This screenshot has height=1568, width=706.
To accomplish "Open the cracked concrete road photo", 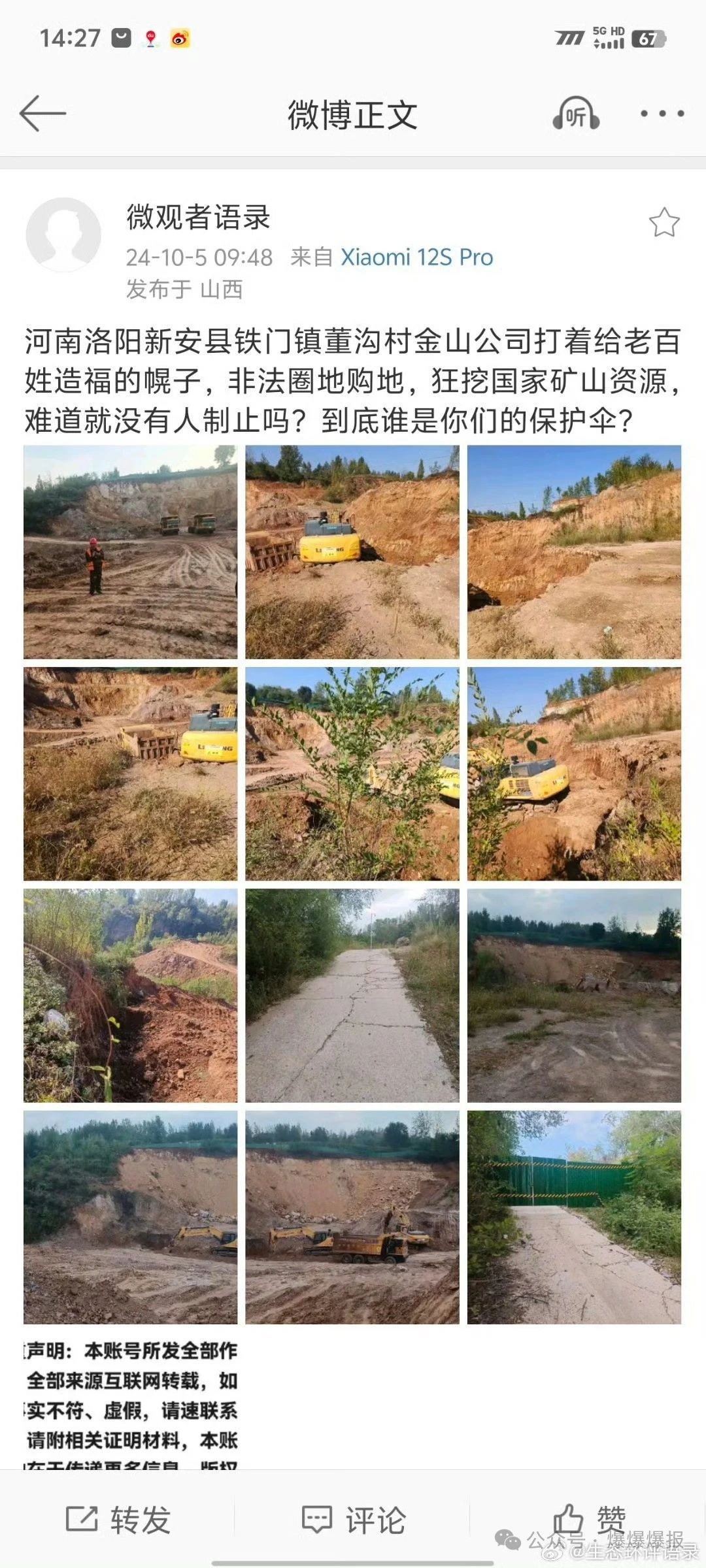I will (x=352, y=995).
